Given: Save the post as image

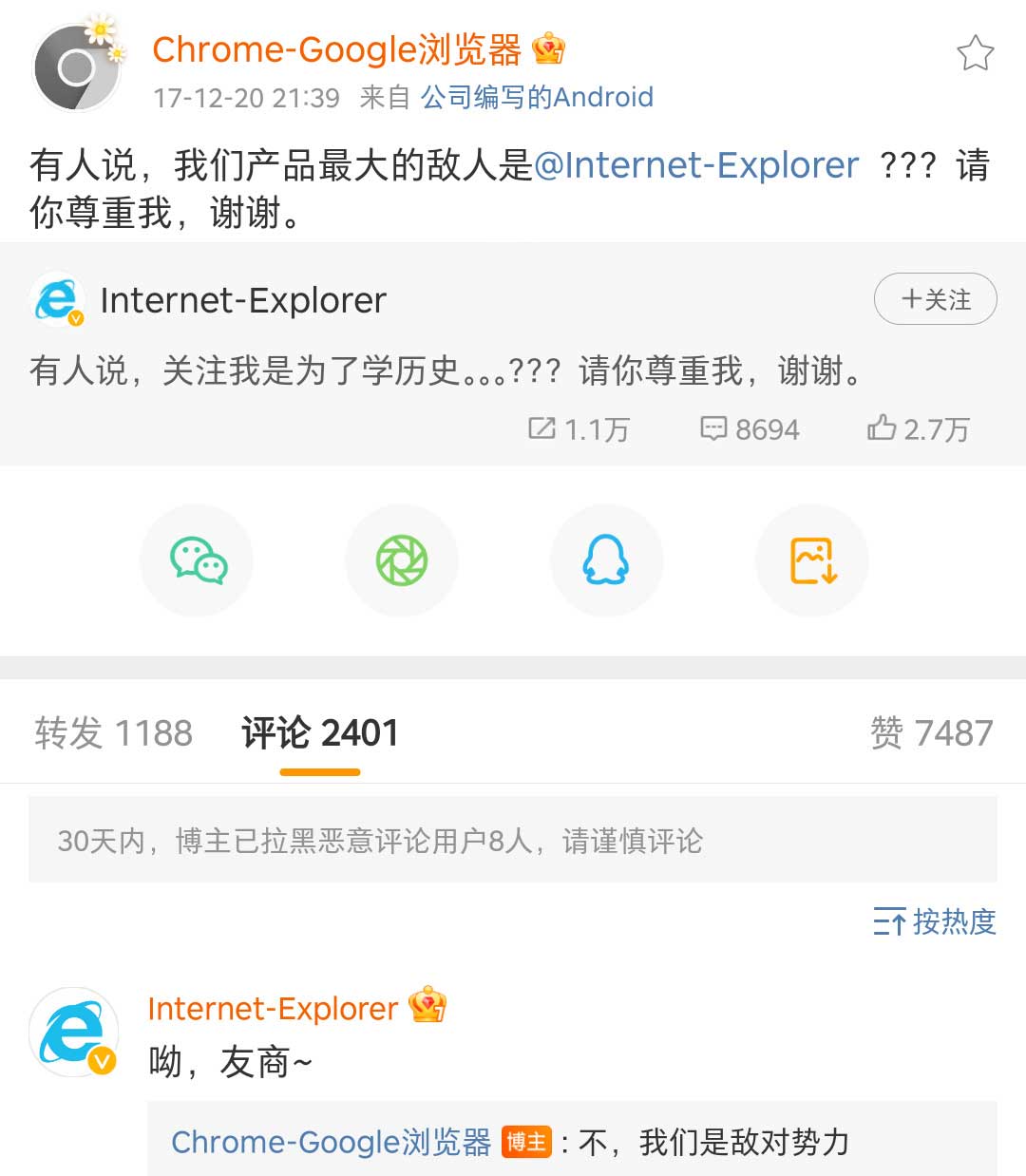Looking at the screenshot, I should pyautogui.click(x=812, y=560).
